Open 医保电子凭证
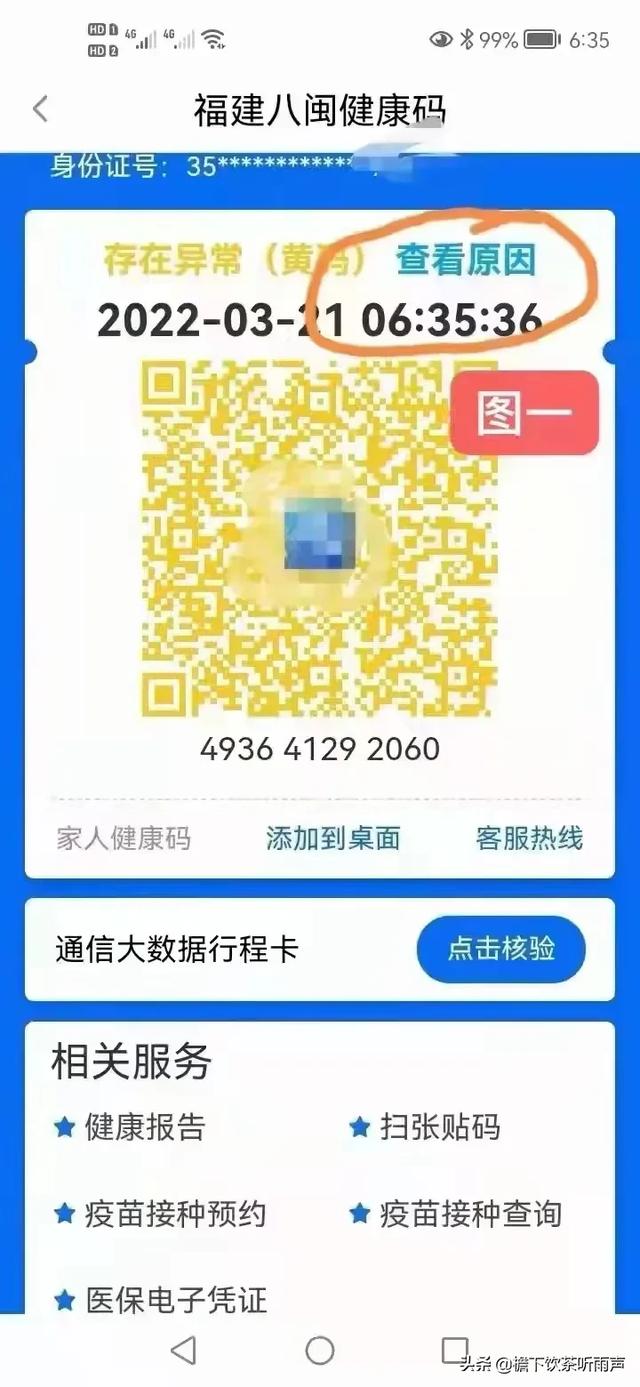The height and width of the screenshot is (1387, 640). tap(175, 1299)
